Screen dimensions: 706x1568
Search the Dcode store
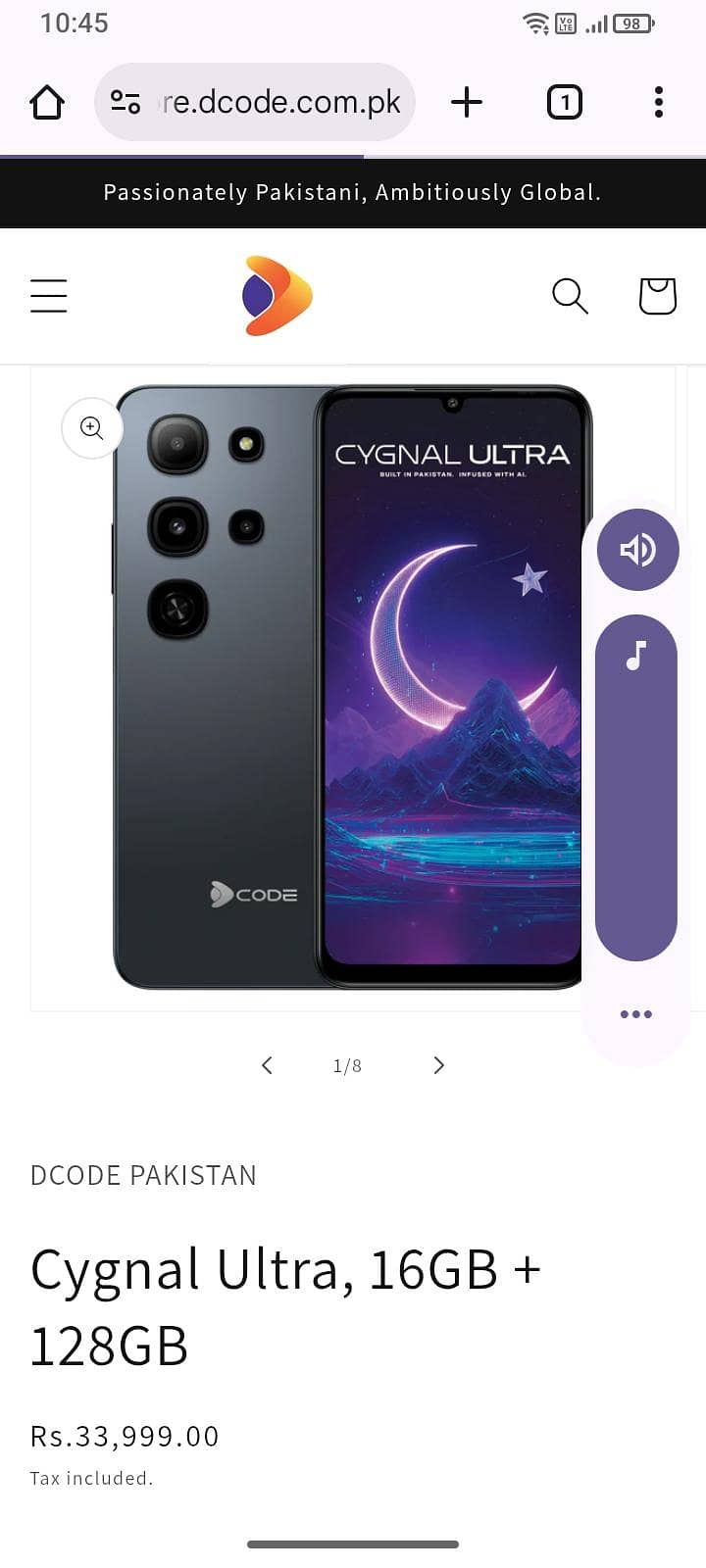click(570, 295)
